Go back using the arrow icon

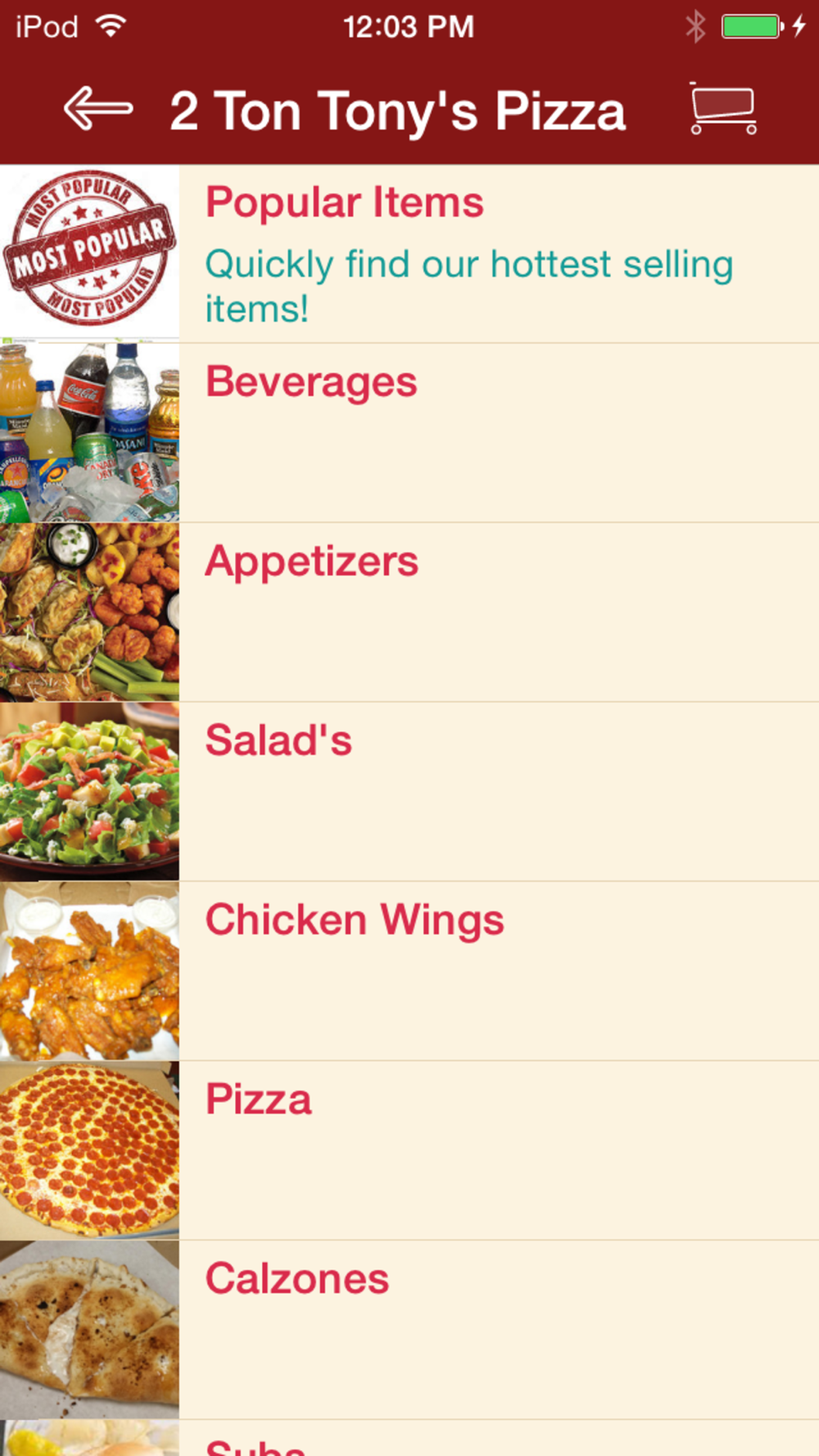point(98,109)
